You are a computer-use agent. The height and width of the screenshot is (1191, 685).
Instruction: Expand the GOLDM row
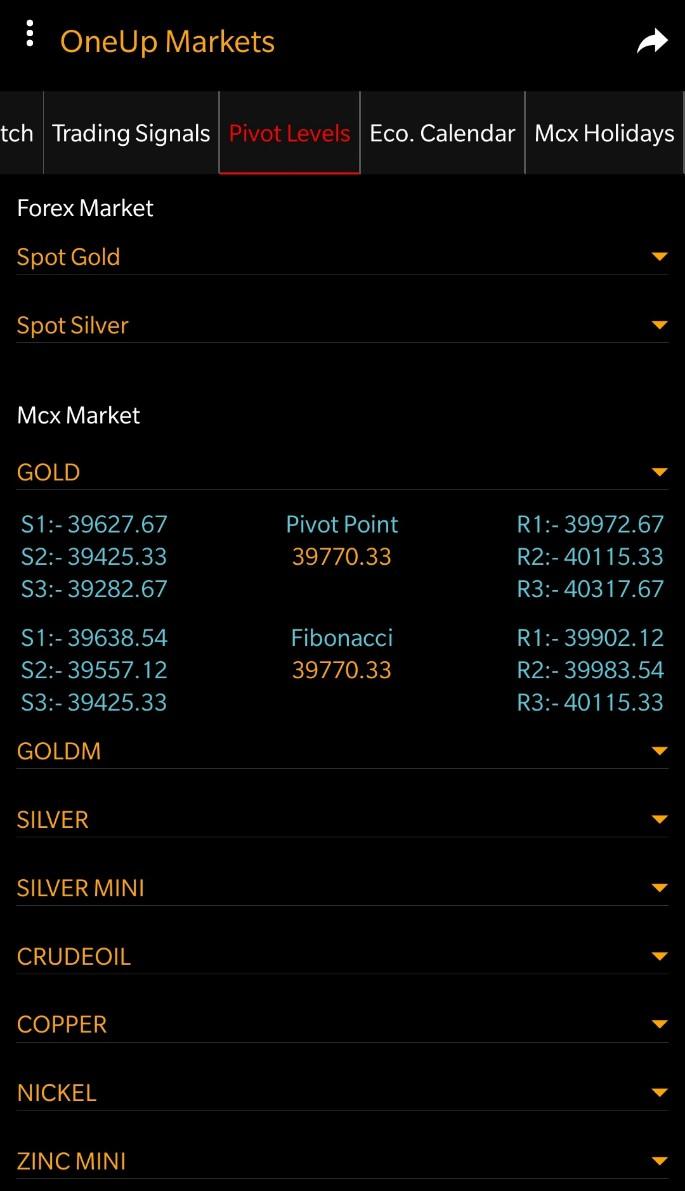[x=342, y=750]
